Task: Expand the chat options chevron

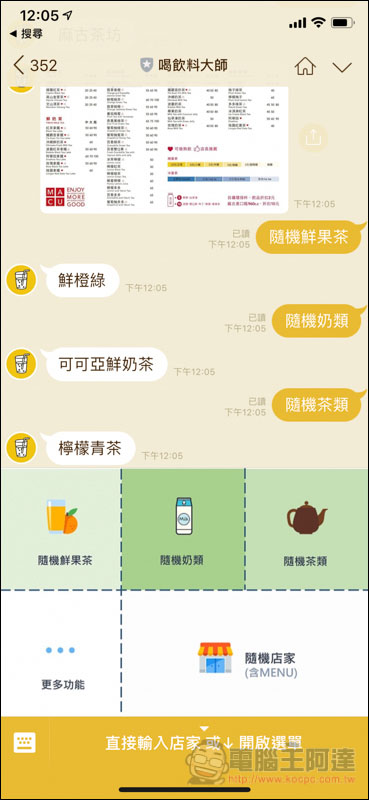Action: coord(341,67)
